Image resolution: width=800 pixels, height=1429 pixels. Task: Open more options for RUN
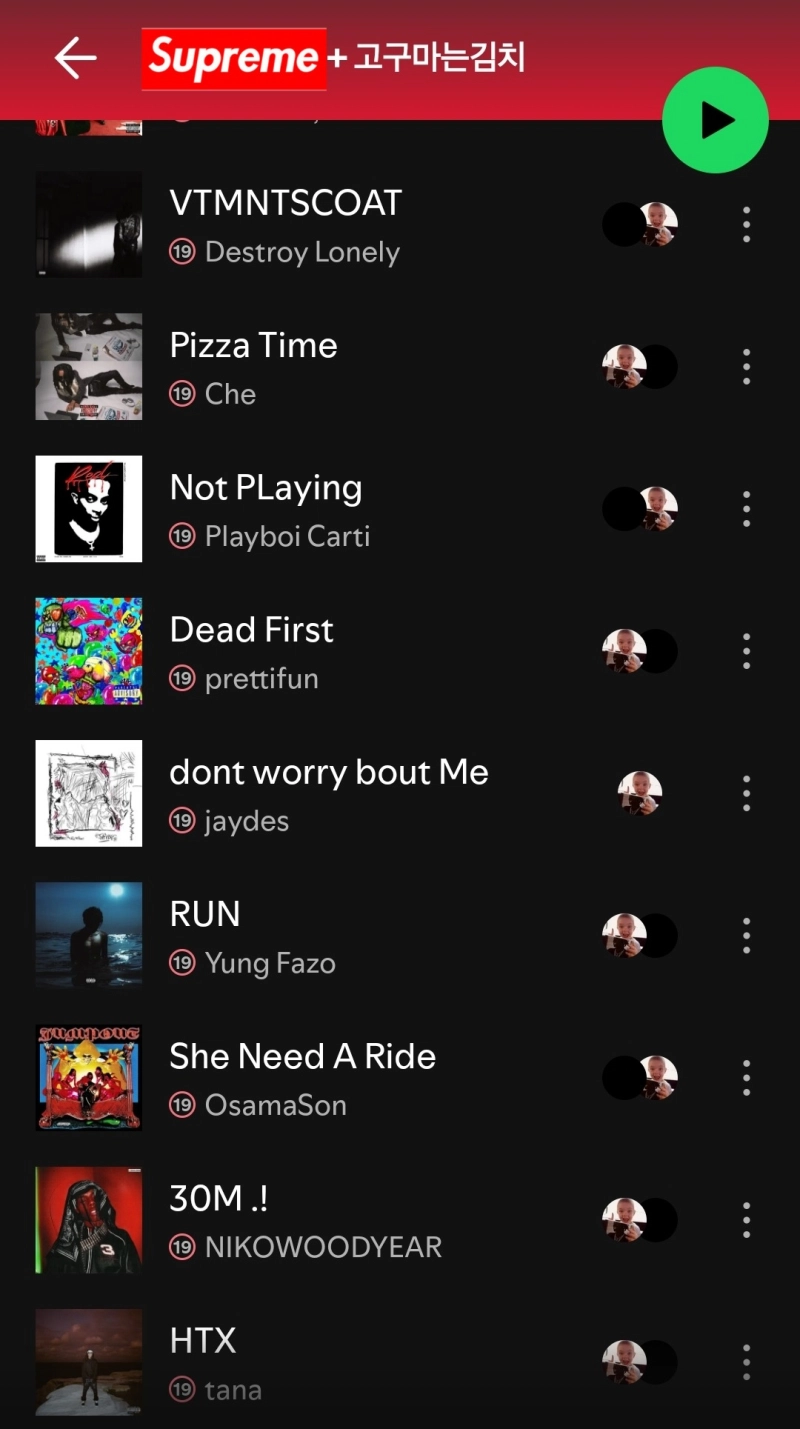pyautogui.click(x=746, y=936)
